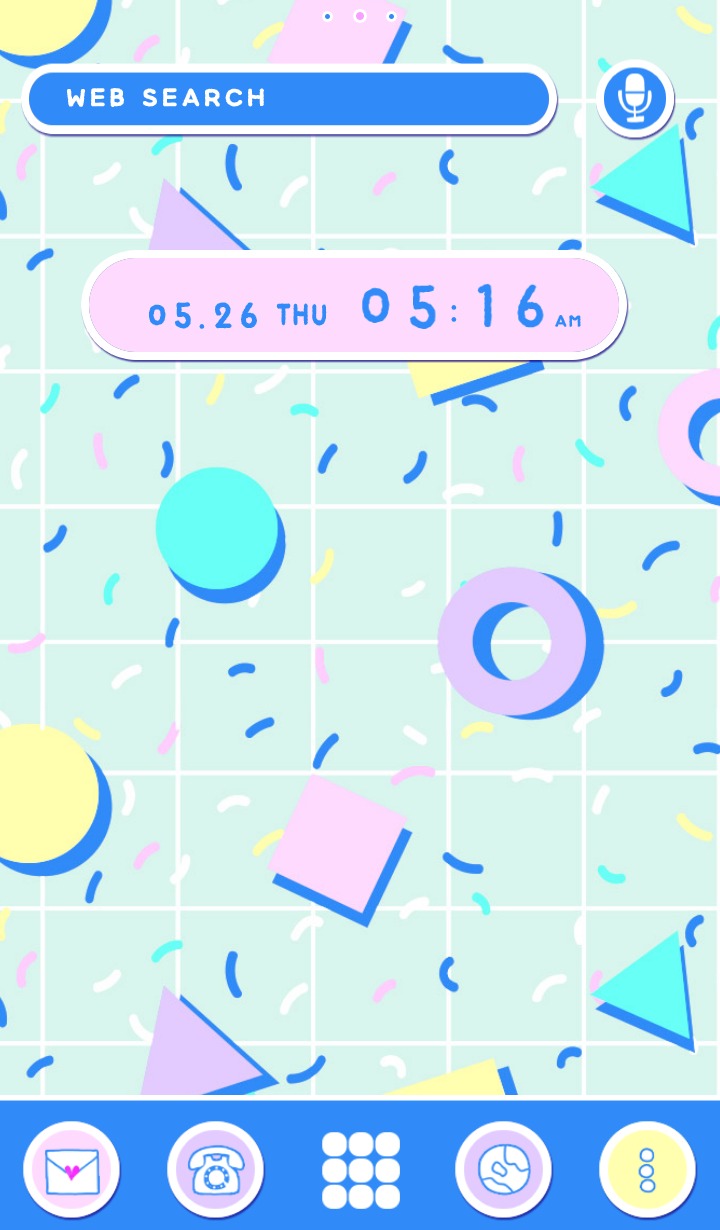The height and width of the screenshot is (1230, 720).
Task: Open the Web Search bar
Action: click(289, 99)
